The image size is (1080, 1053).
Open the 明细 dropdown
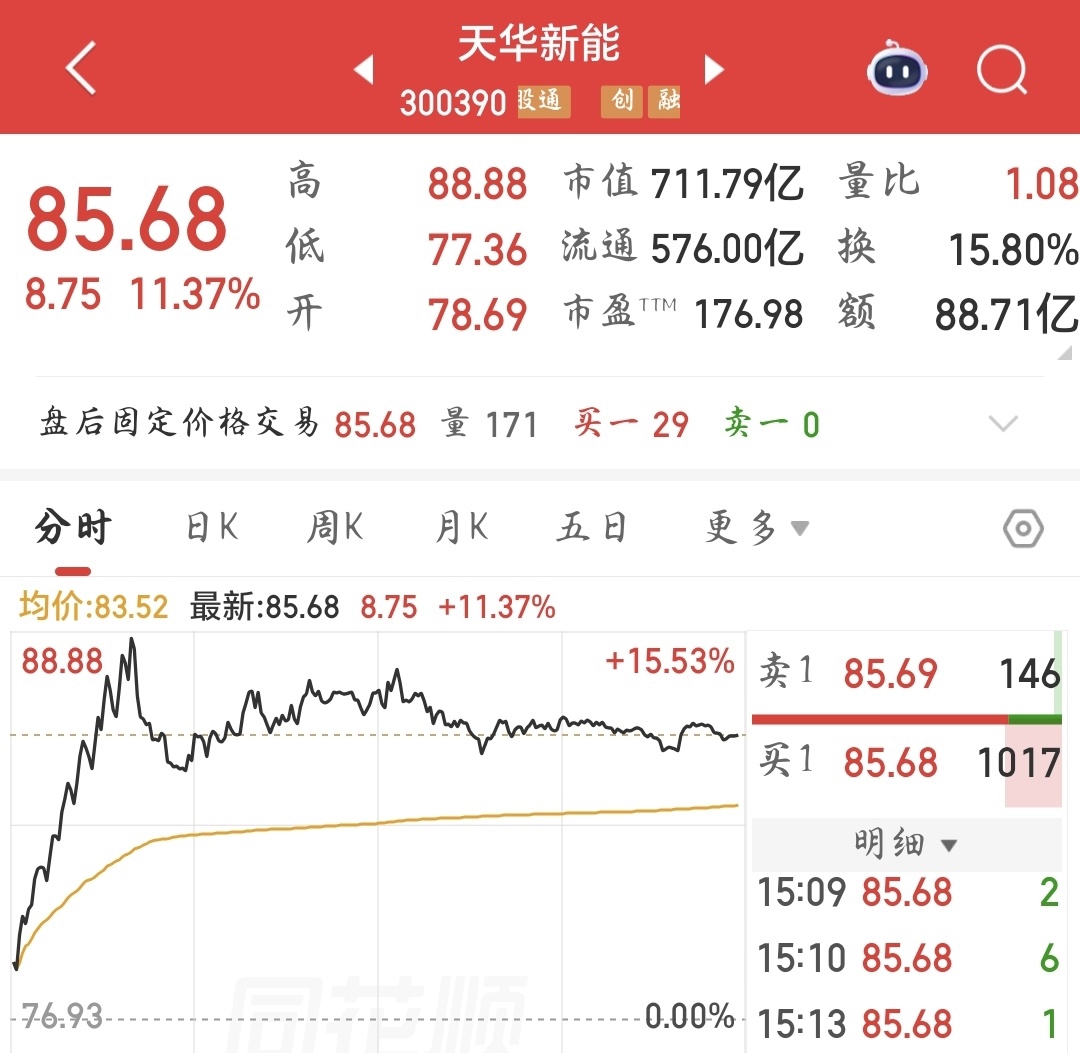[905, 845]
